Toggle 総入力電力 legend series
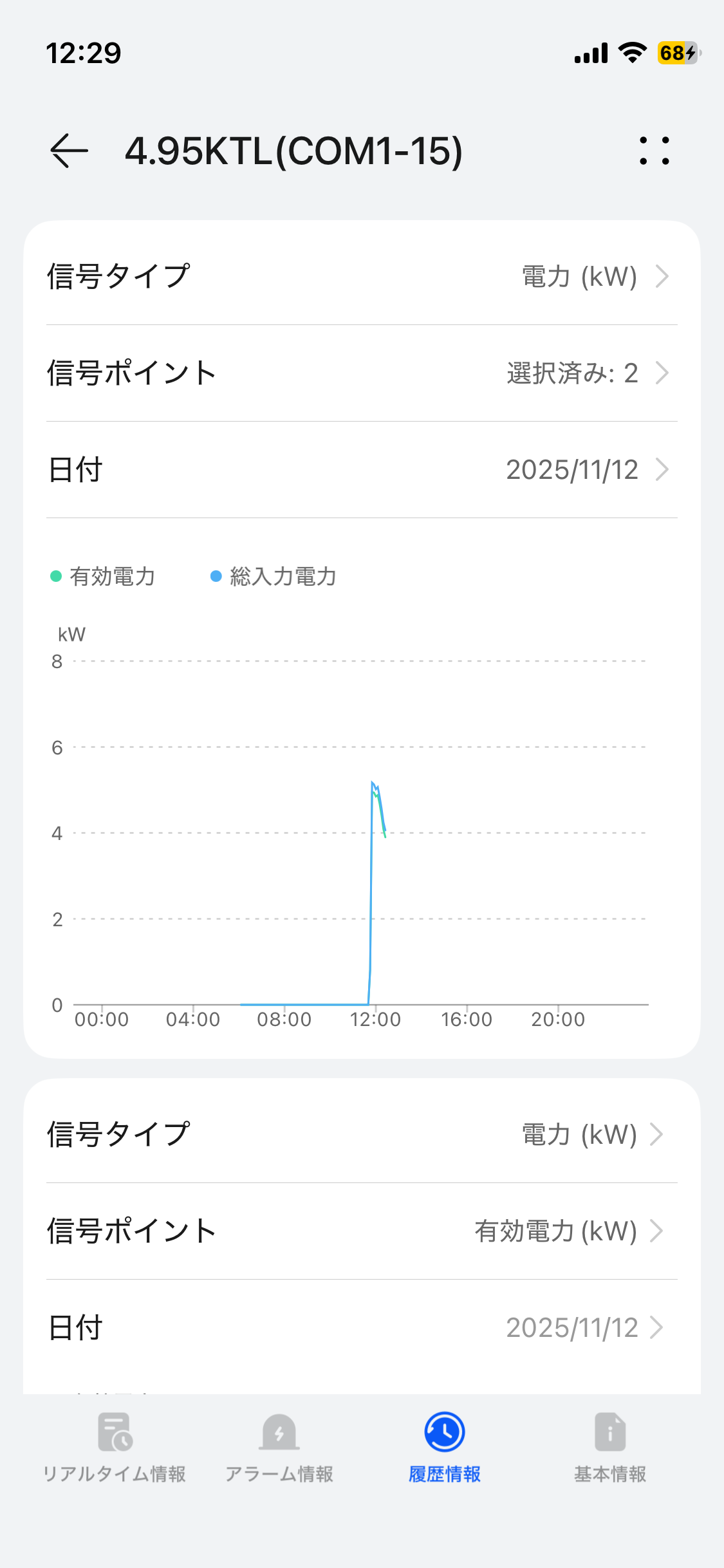 (x=274, y=577)
